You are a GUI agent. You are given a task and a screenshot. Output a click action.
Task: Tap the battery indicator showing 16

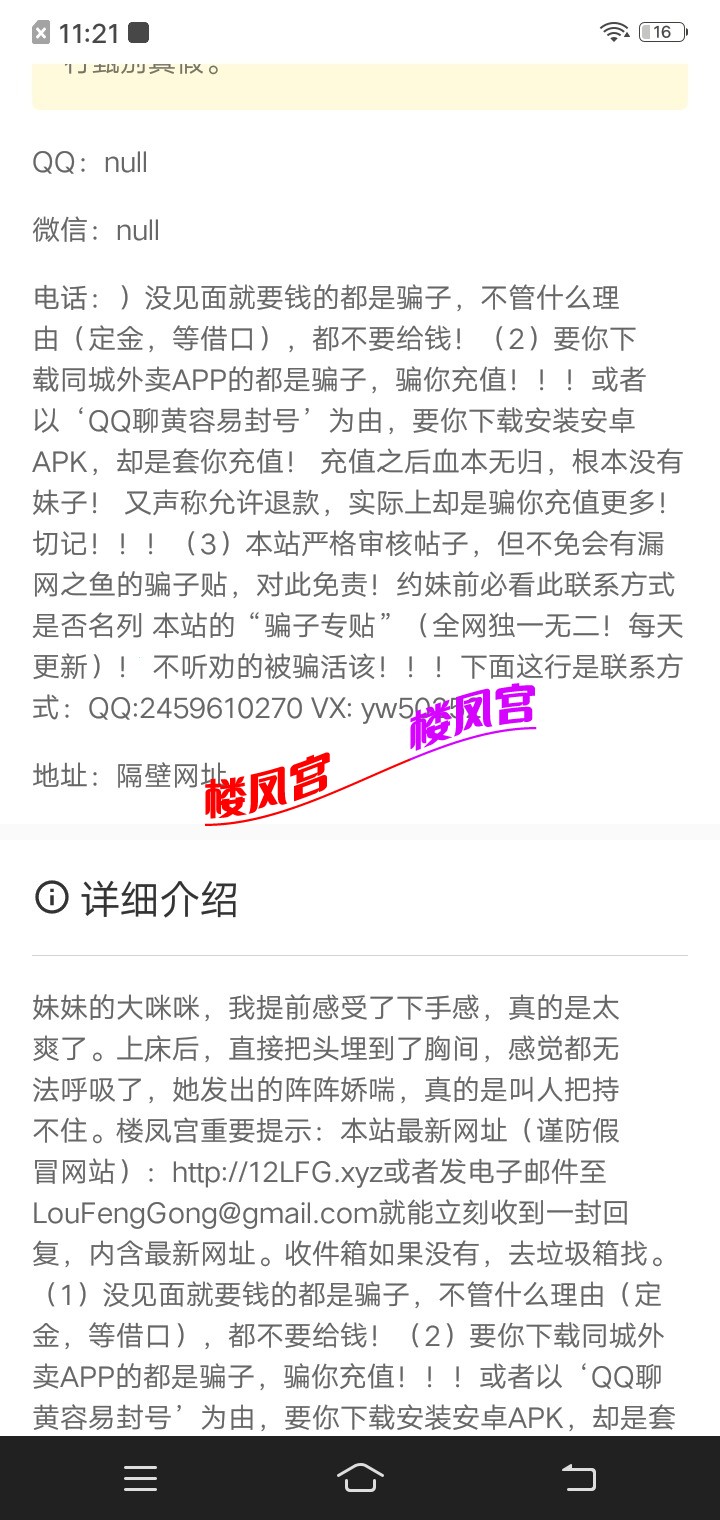(660, 30)
